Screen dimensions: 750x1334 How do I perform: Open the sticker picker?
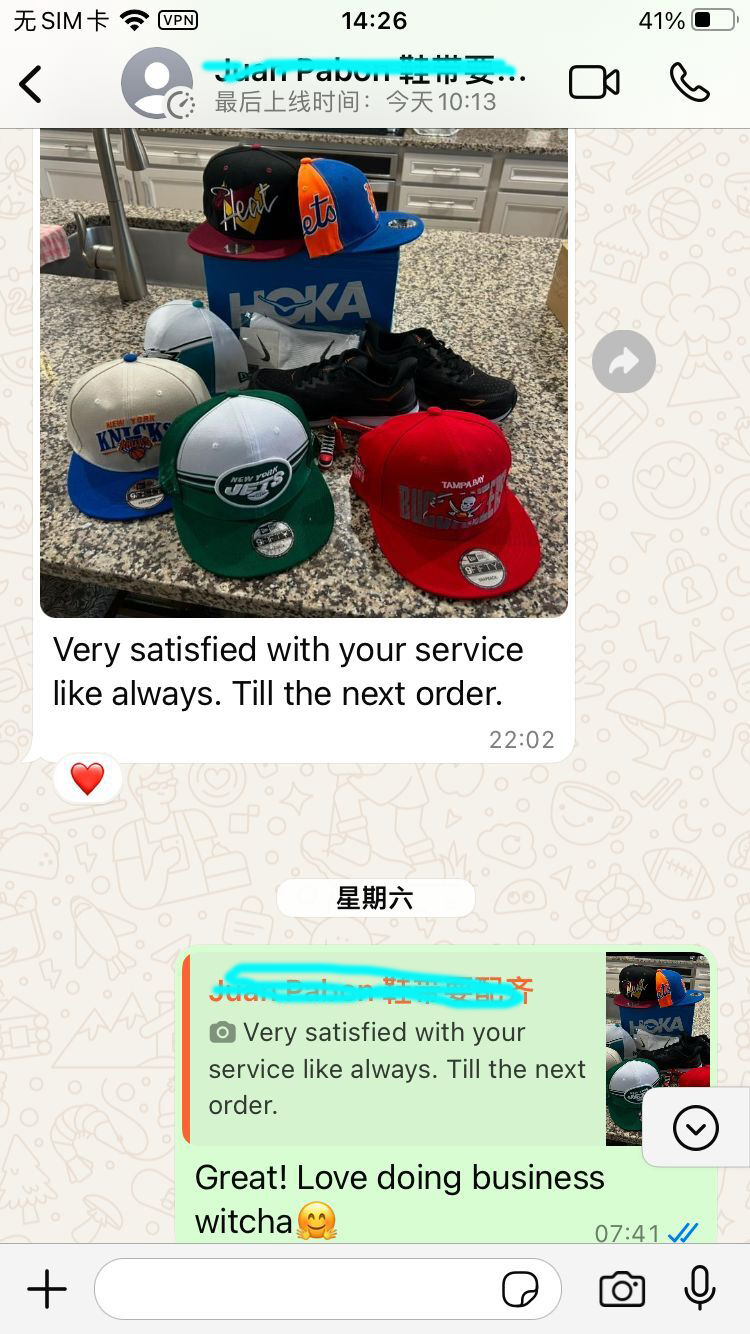click(x=520, y=1289)
